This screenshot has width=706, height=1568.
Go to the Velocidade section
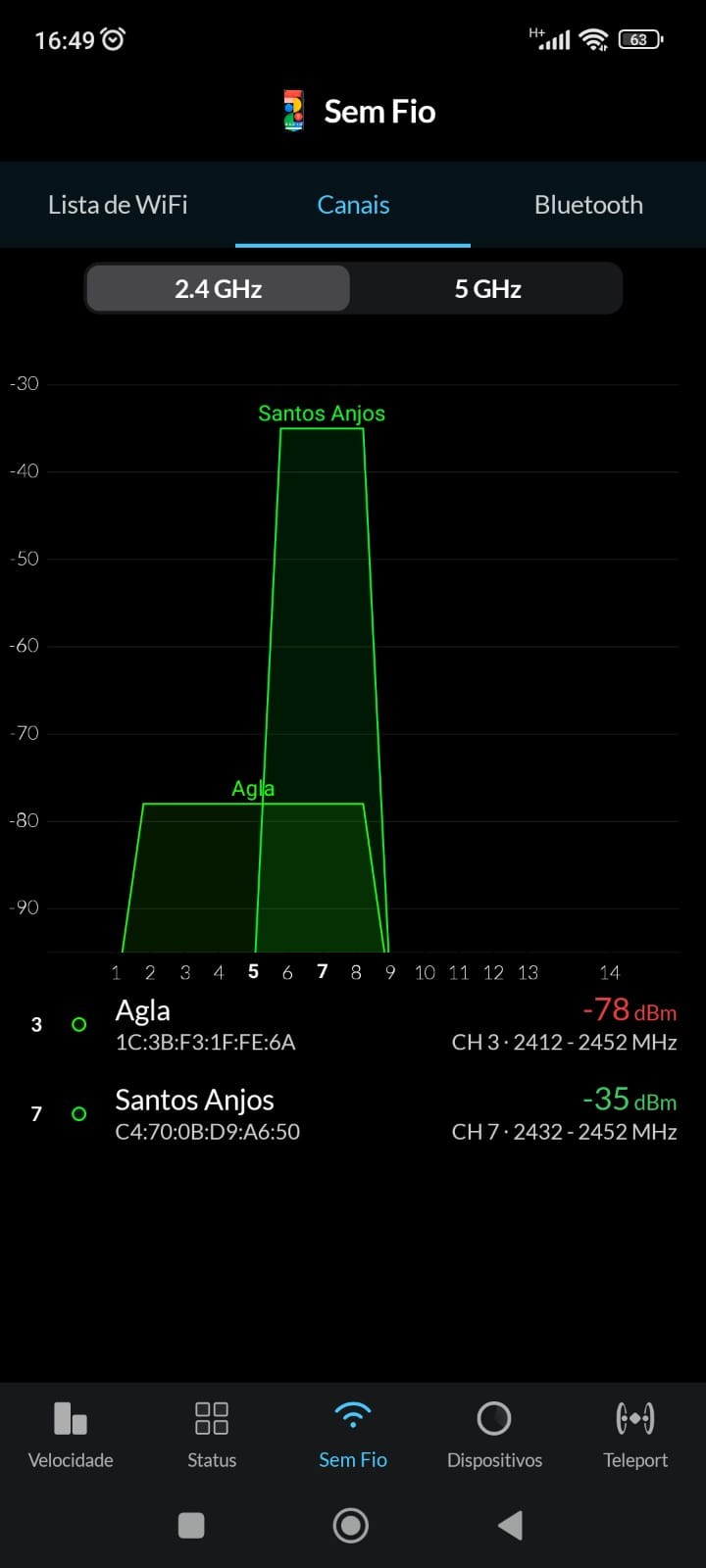click(71, 1436)
